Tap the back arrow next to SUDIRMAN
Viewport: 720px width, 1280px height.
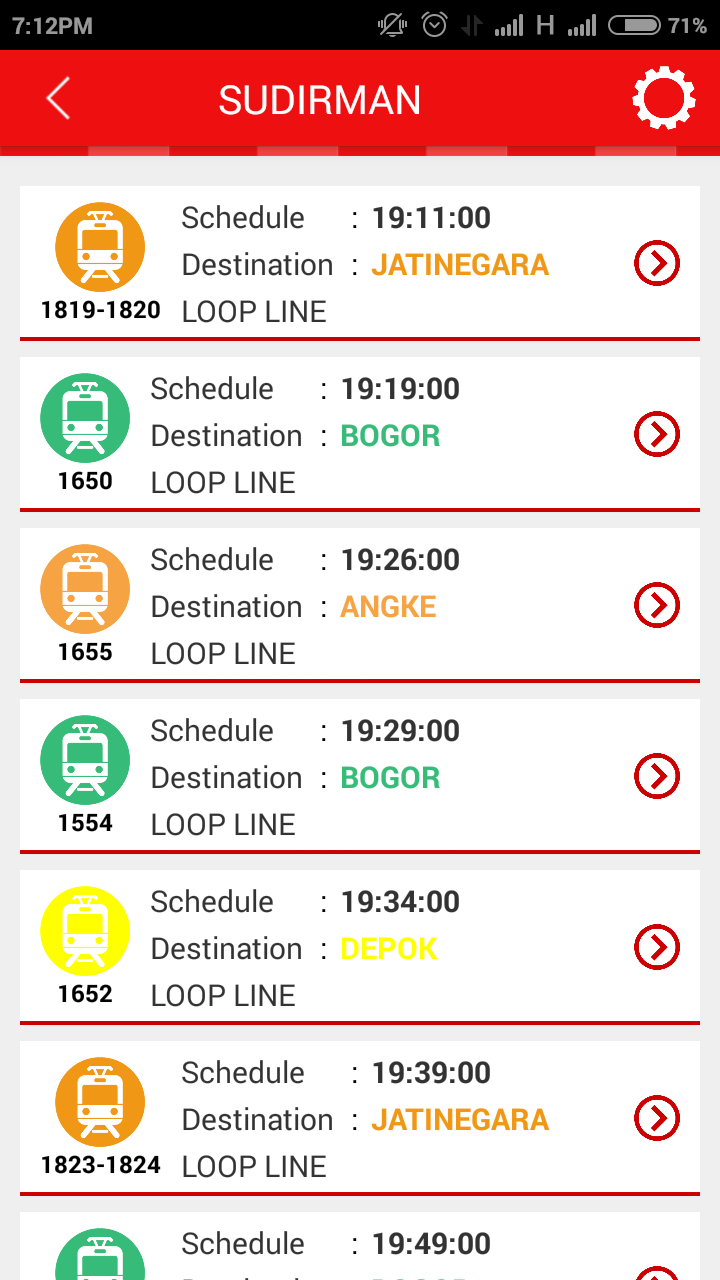point(56,99)
